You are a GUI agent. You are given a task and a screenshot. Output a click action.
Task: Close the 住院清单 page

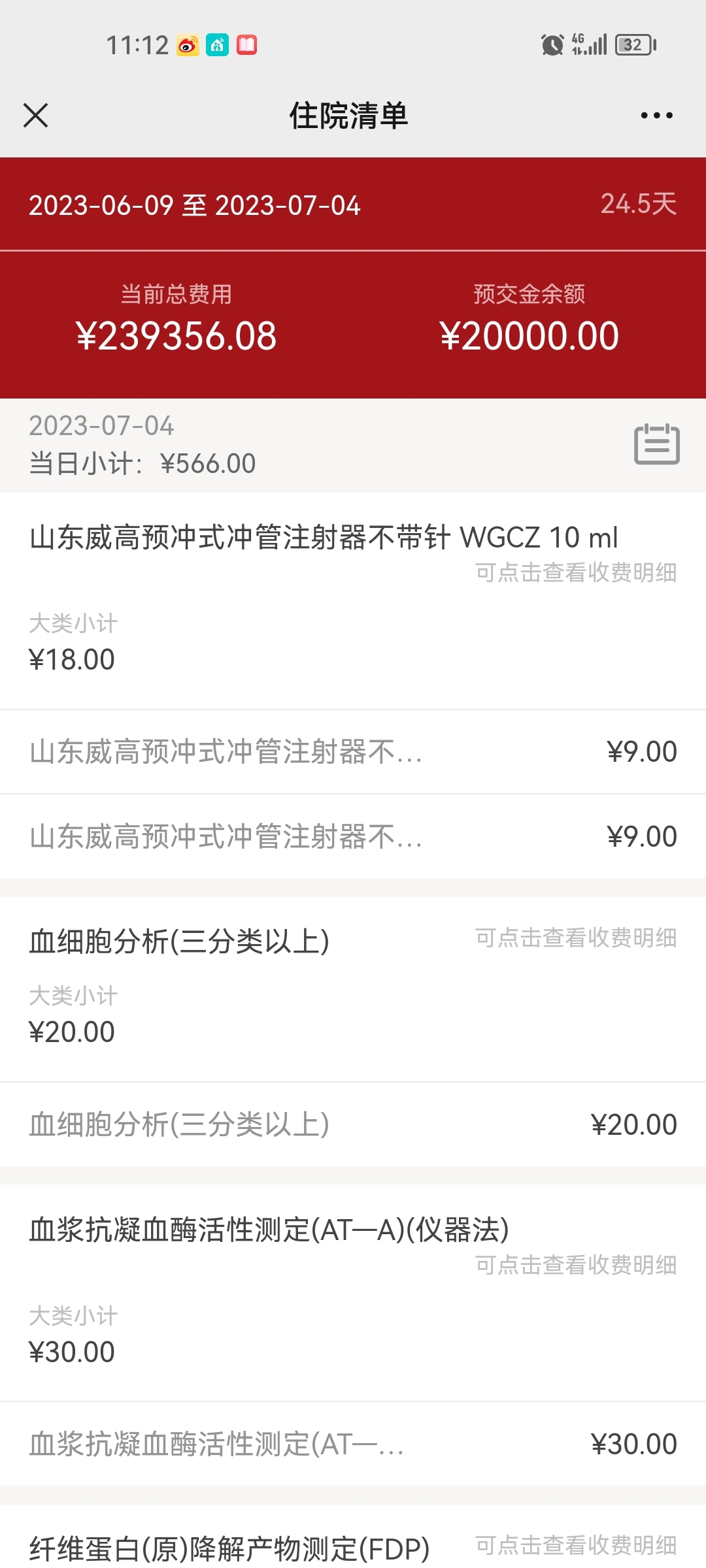click(36, 116)
